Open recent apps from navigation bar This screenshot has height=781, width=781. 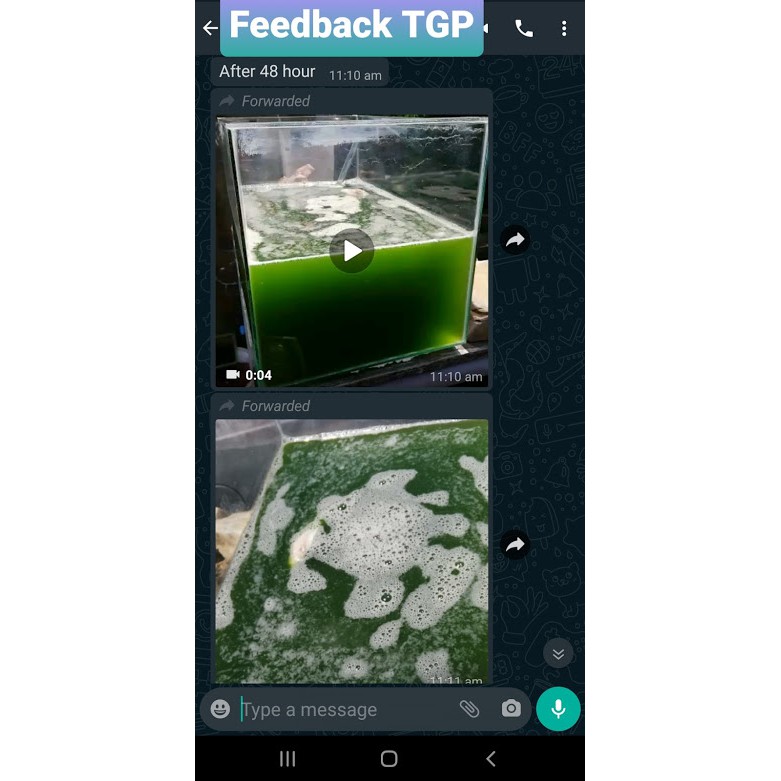pyautogui.click(x=287, y=759)
